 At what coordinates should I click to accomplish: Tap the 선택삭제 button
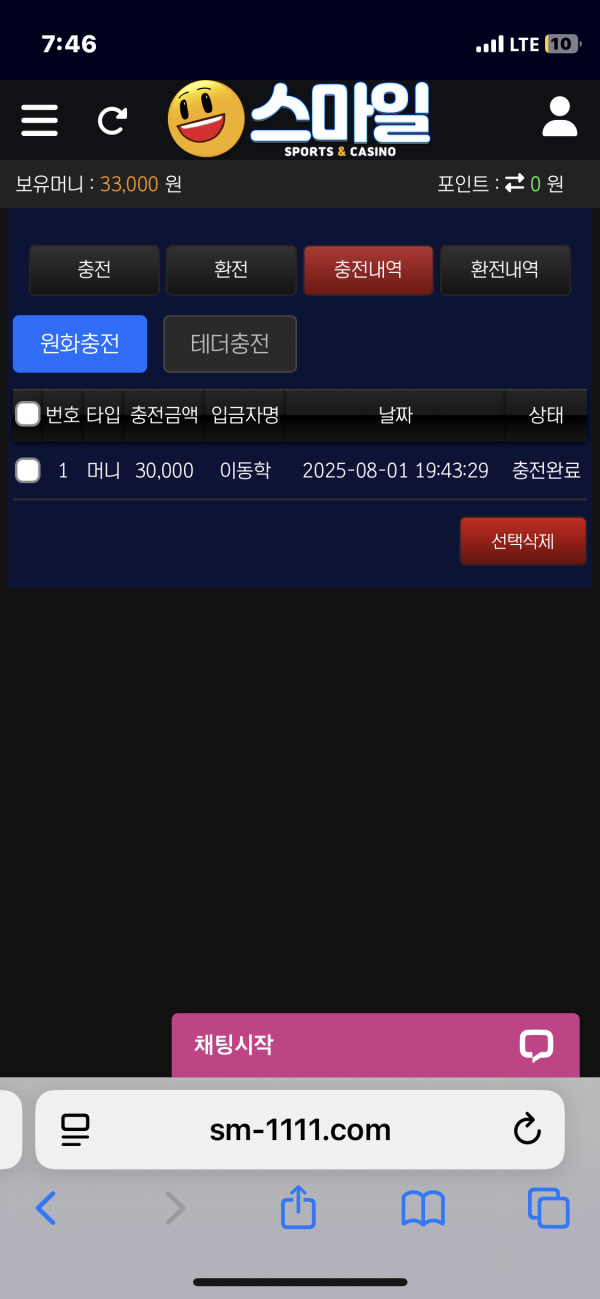pyautogui.click(x=523, y=541)
